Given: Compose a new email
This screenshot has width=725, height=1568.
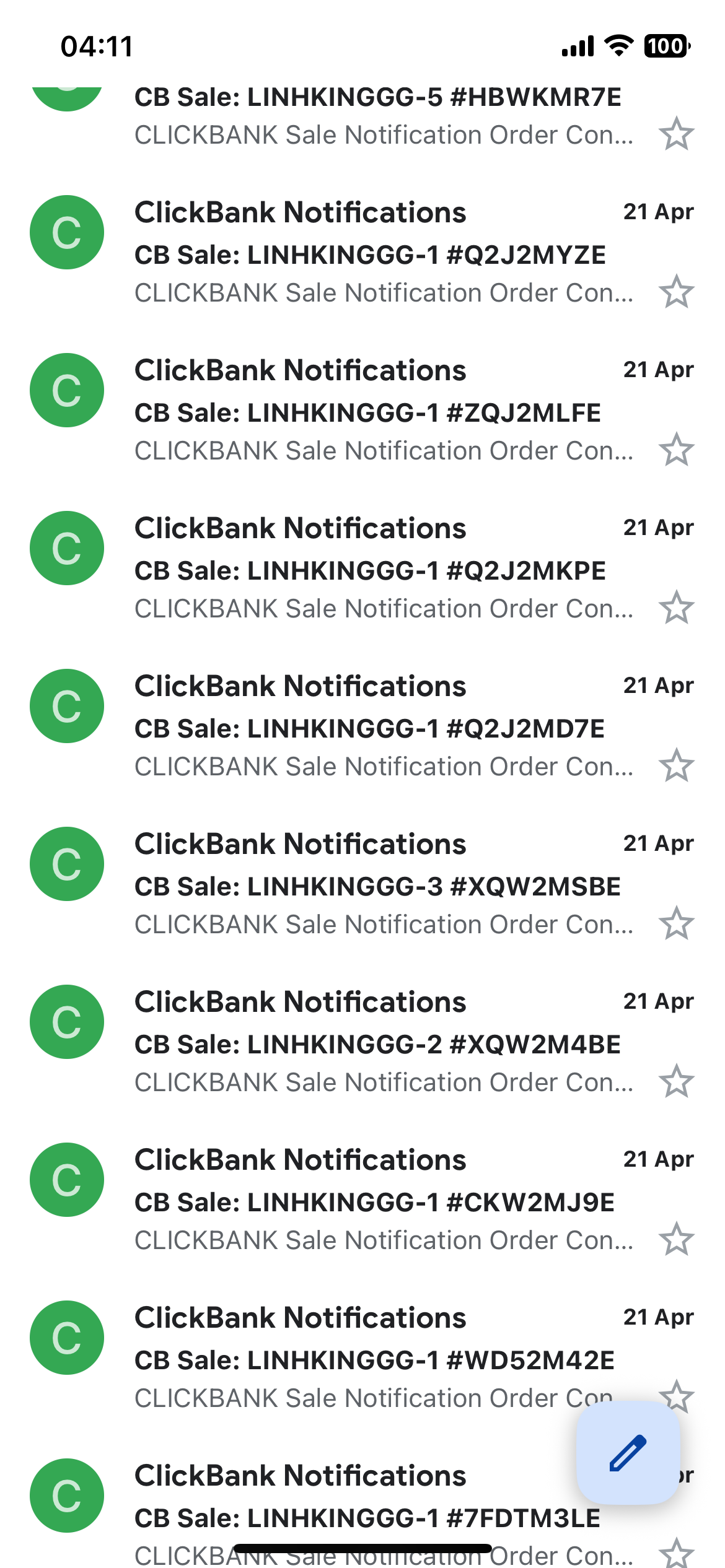Looking at the screenshot, I should pyautogui.click(x=628, y=1452).
